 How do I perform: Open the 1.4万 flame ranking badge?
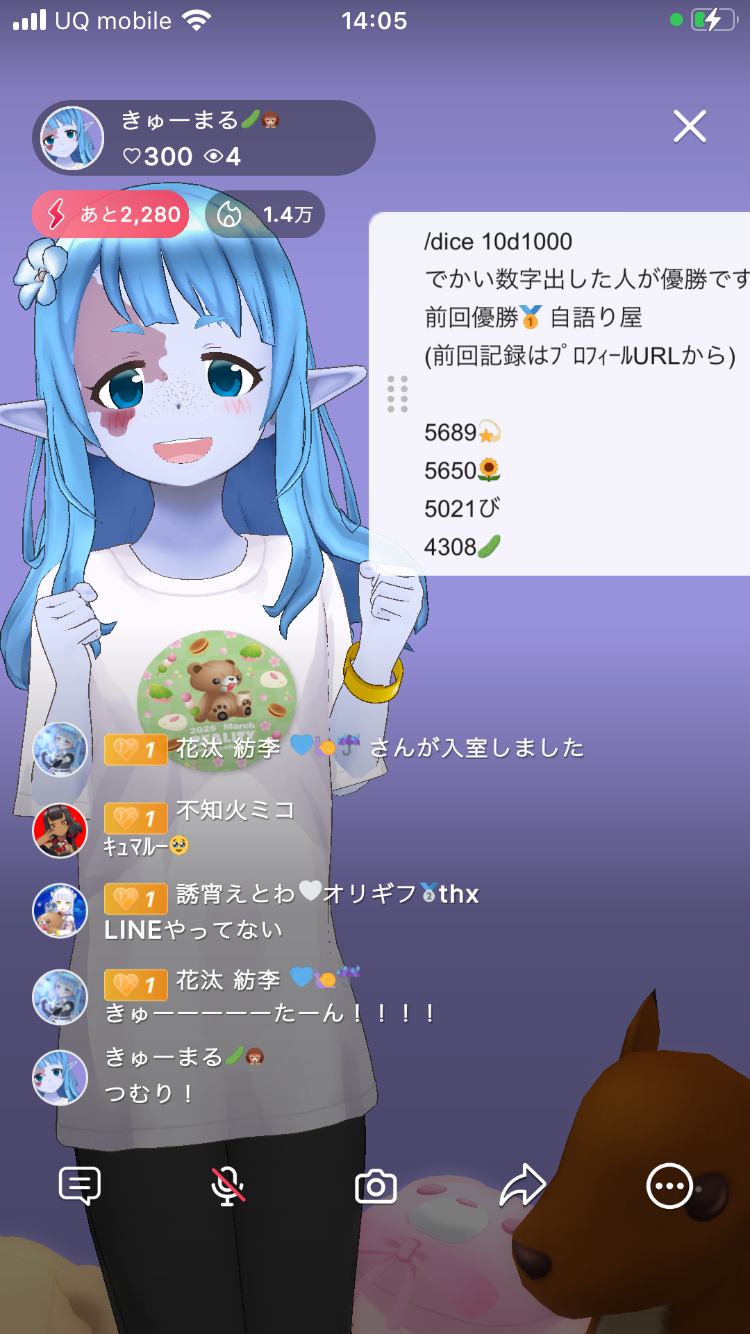[265, 214]
